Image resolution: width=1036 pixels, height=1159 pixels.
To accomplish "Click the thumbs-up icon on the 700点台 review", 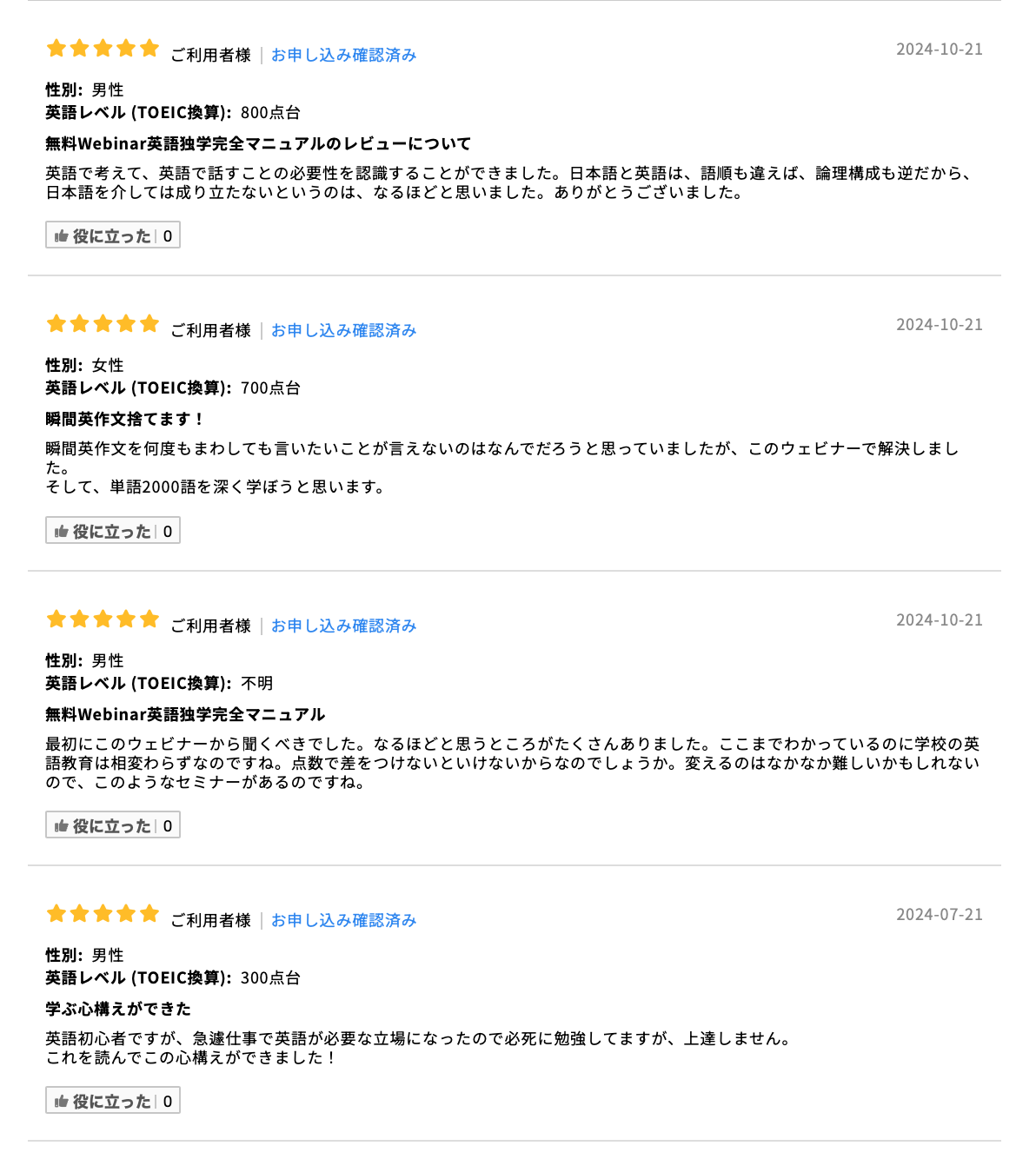I will 61,529.
